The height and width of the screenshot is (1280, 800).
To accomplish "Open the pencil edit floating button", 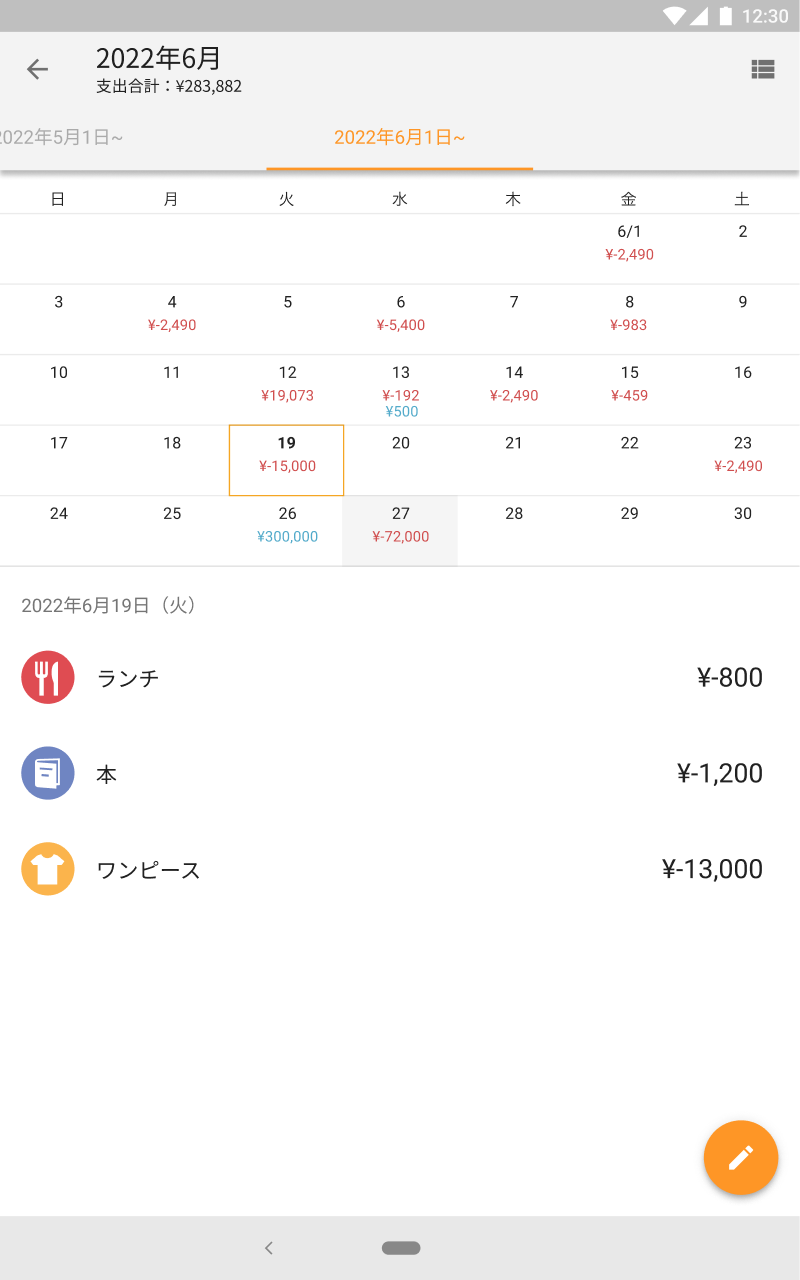I will (x=740, y=1158).
